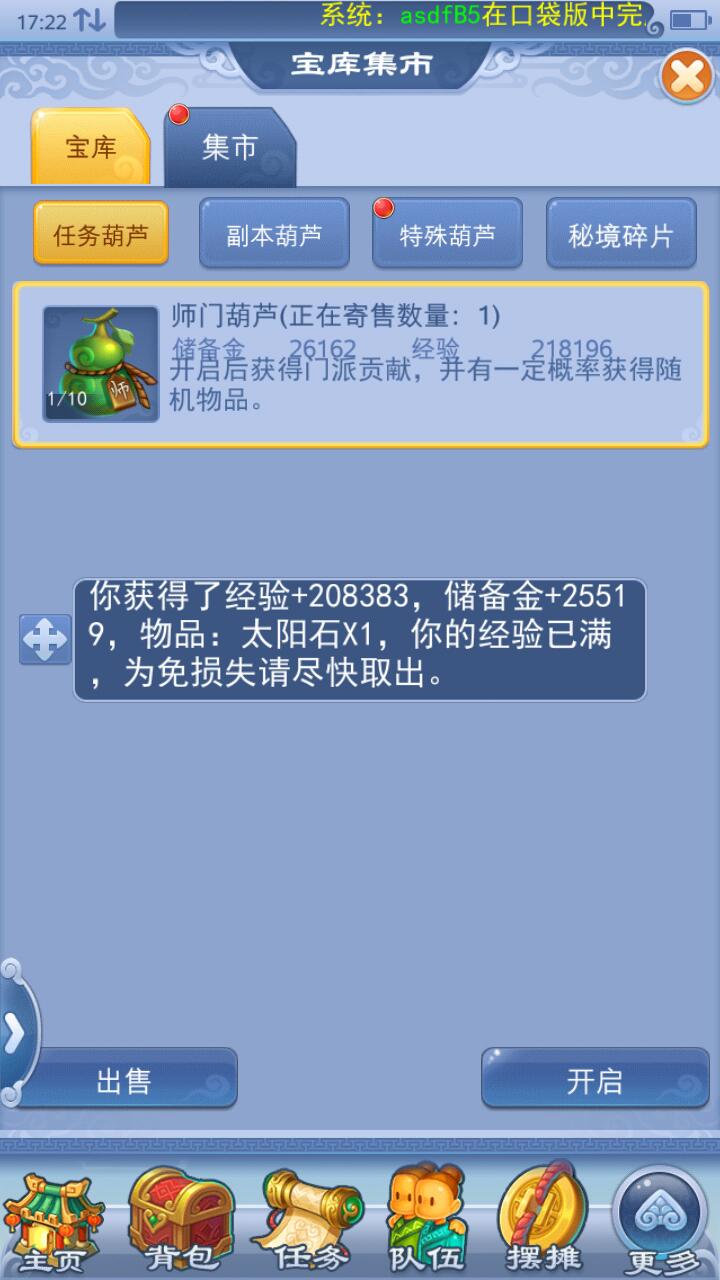Switch to the 集市 tab
720x1280 pixels.
229,149
